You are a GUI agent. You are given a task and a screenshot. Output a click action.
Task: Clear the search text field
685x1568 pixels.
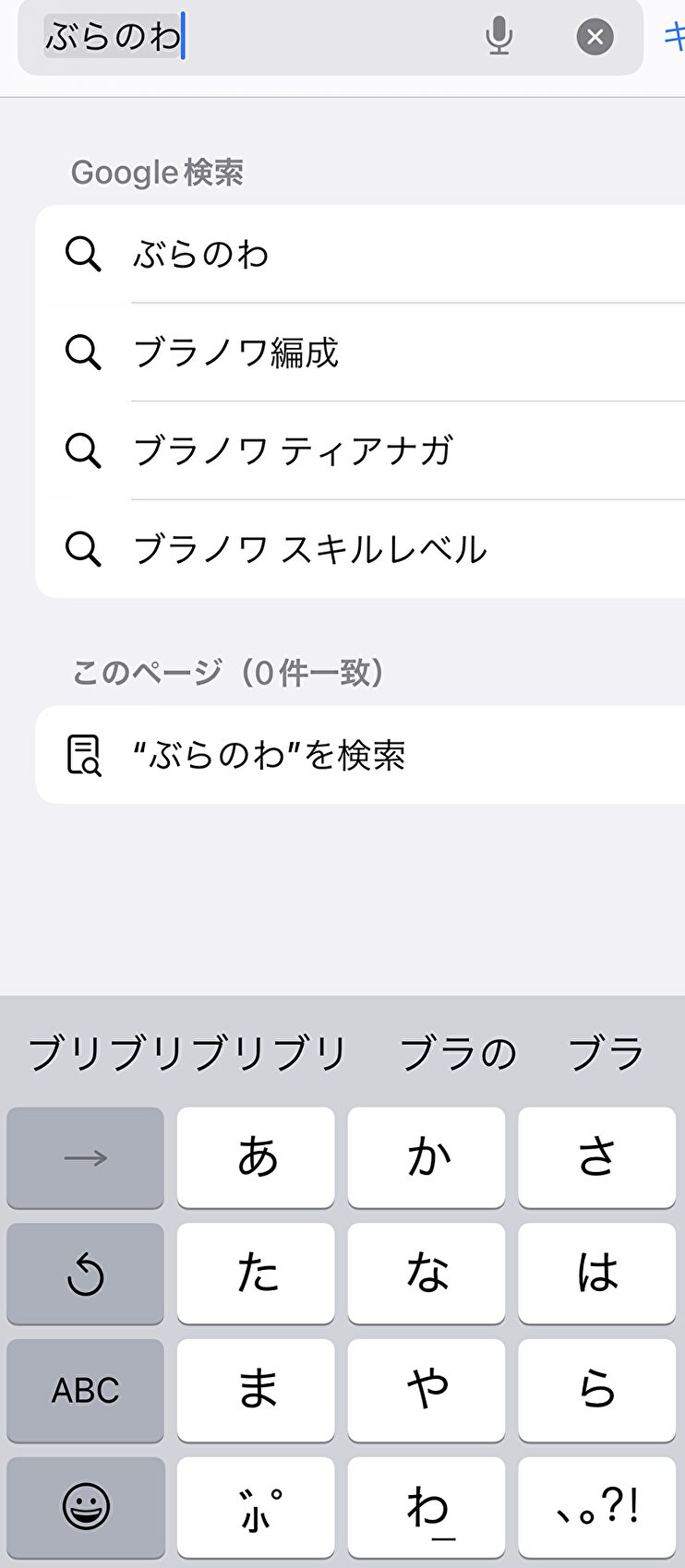pos(595,37)
